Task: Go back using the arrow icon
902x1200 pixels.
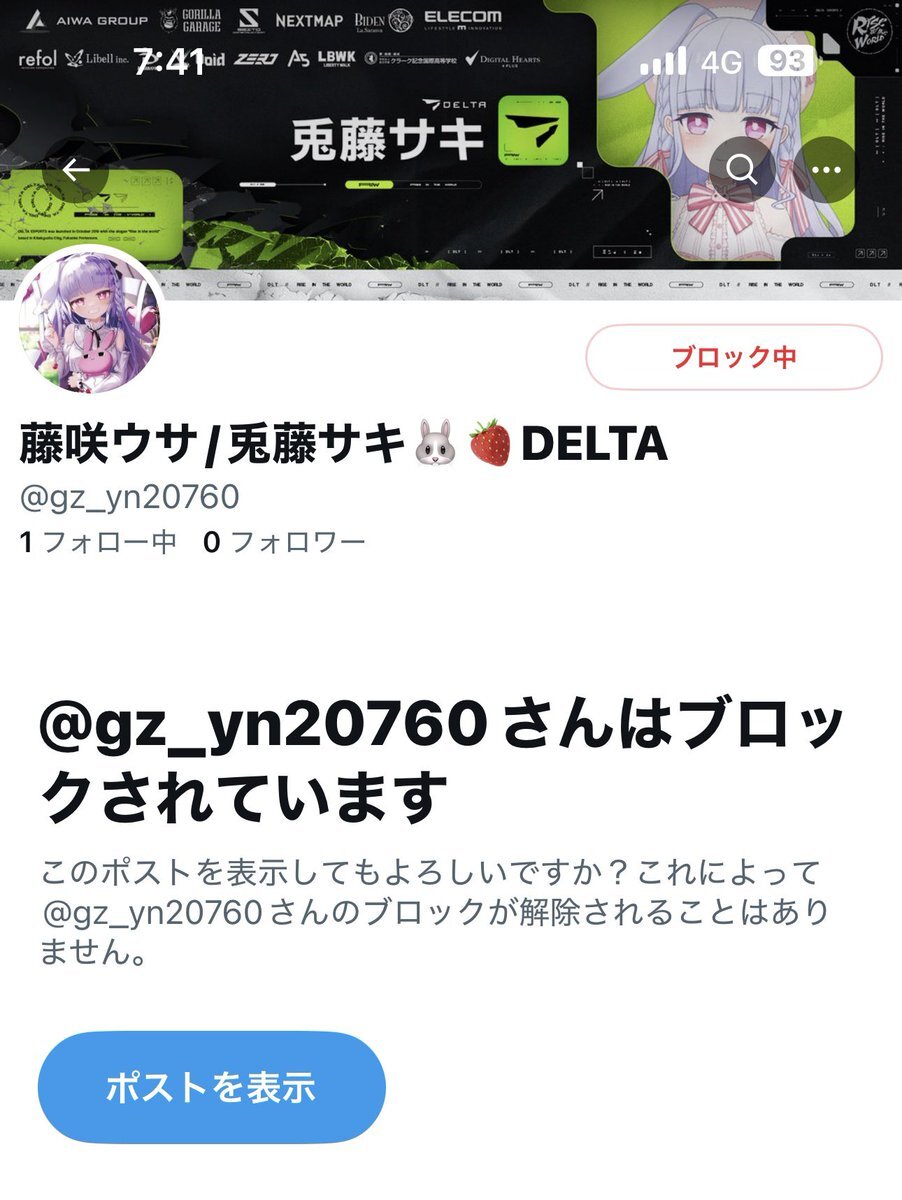Action: [77, 170]
